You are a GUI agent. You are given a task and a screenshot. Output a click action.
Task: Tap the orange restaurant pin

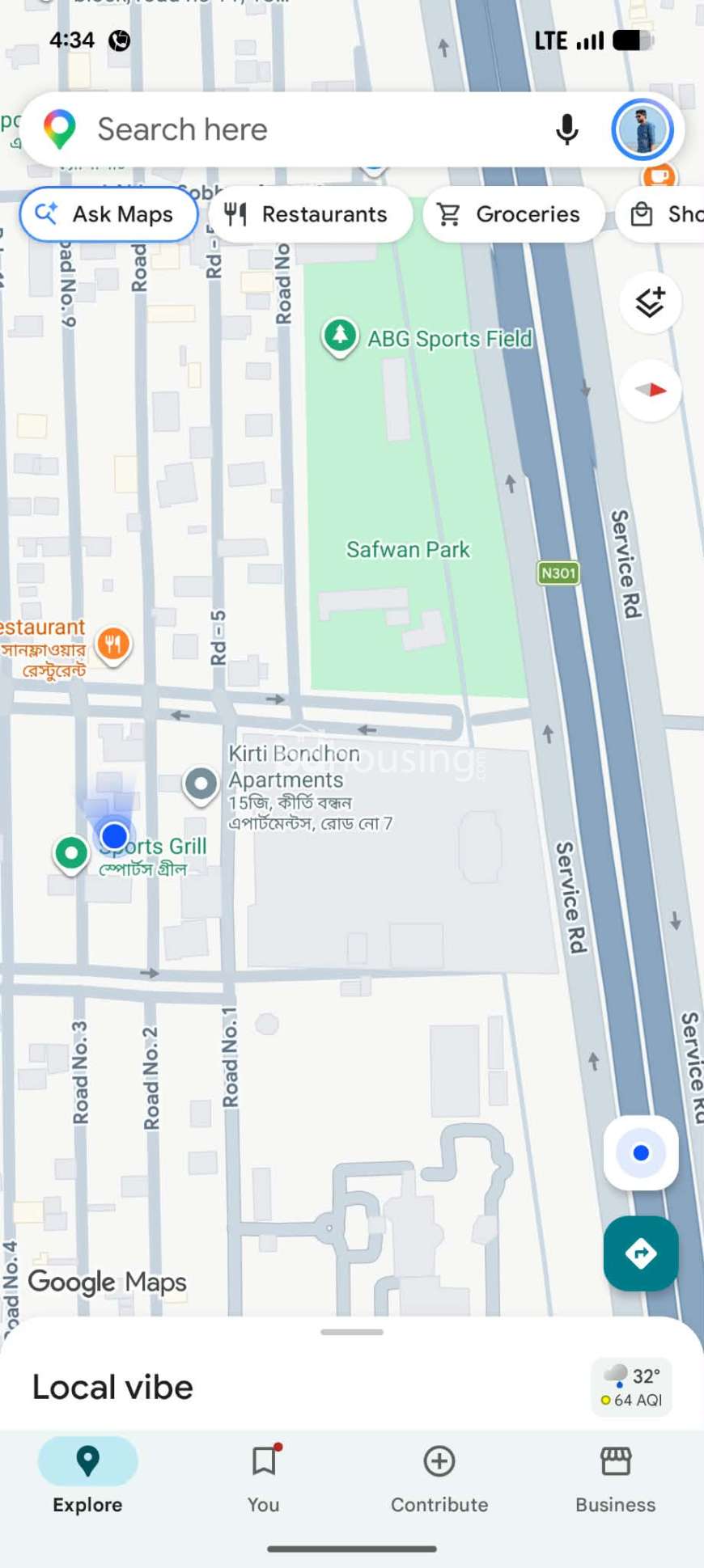pyautogui.click(x=113, y=645)
